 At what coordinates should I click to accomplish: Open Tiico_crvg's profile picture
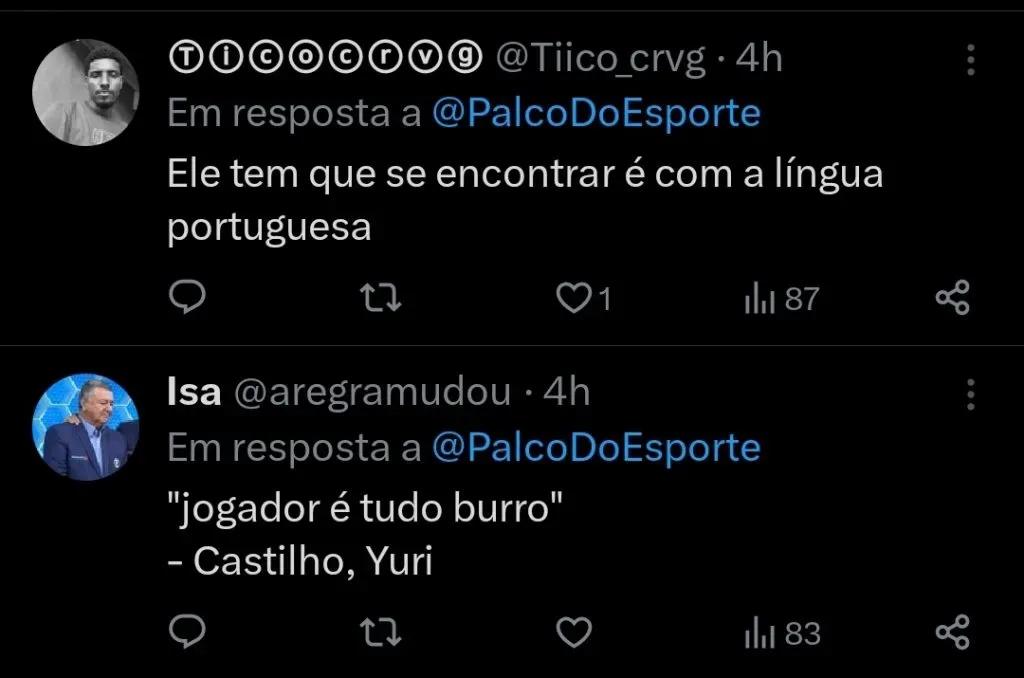[86, 93]
